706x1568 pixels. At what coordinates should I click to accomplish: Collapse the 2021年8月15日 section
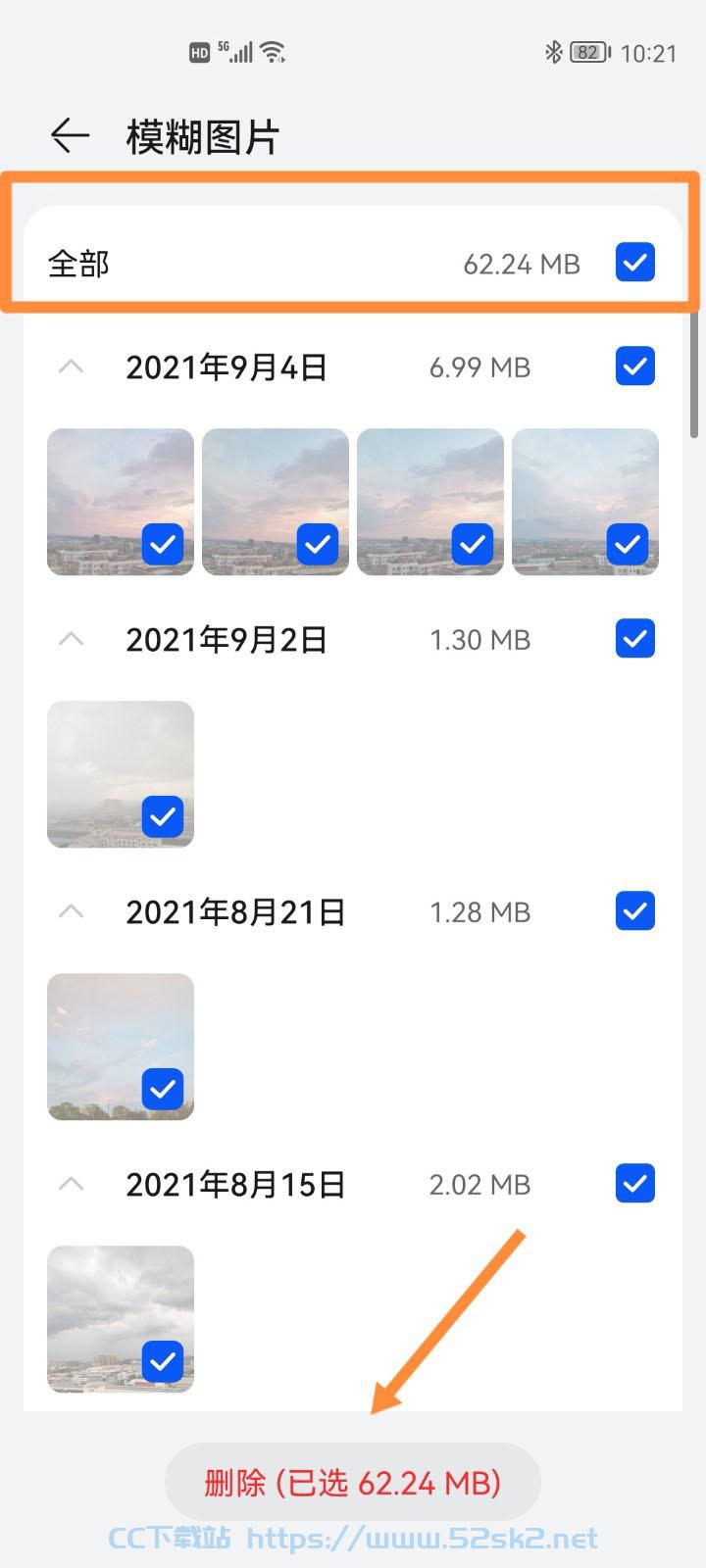pos(71,1185)
